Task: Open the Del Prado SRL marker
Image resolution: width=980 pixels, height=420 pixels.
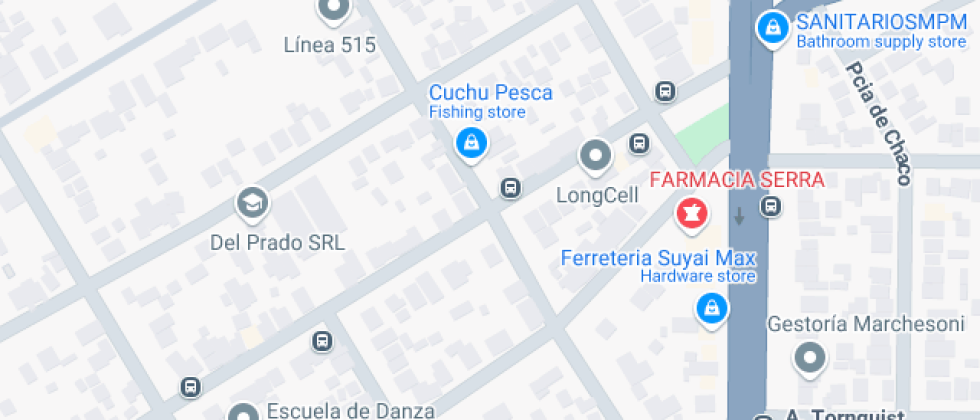Action: [252, 204]
